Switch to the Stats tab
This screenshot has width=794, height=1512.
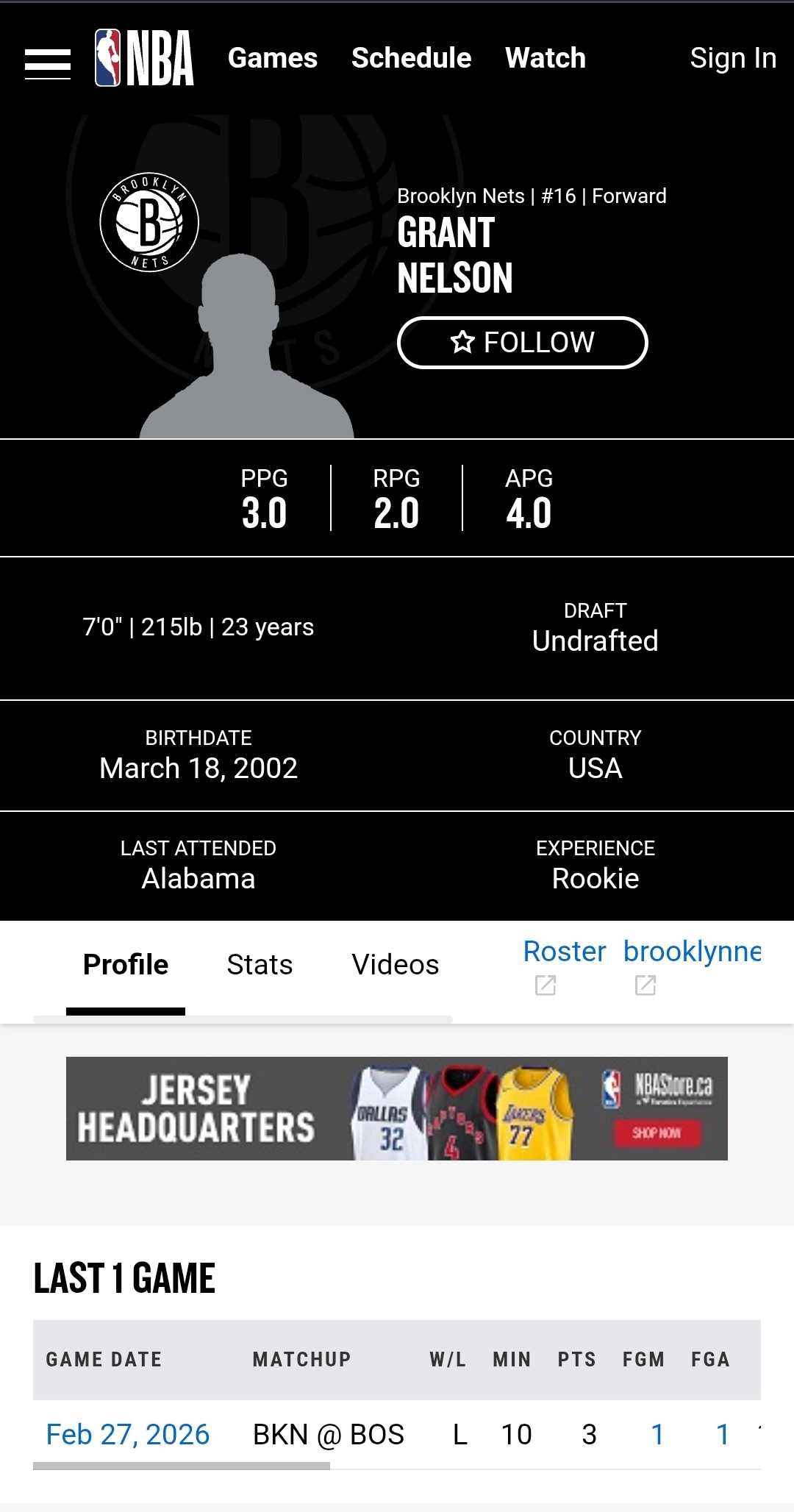coord(260,965)
